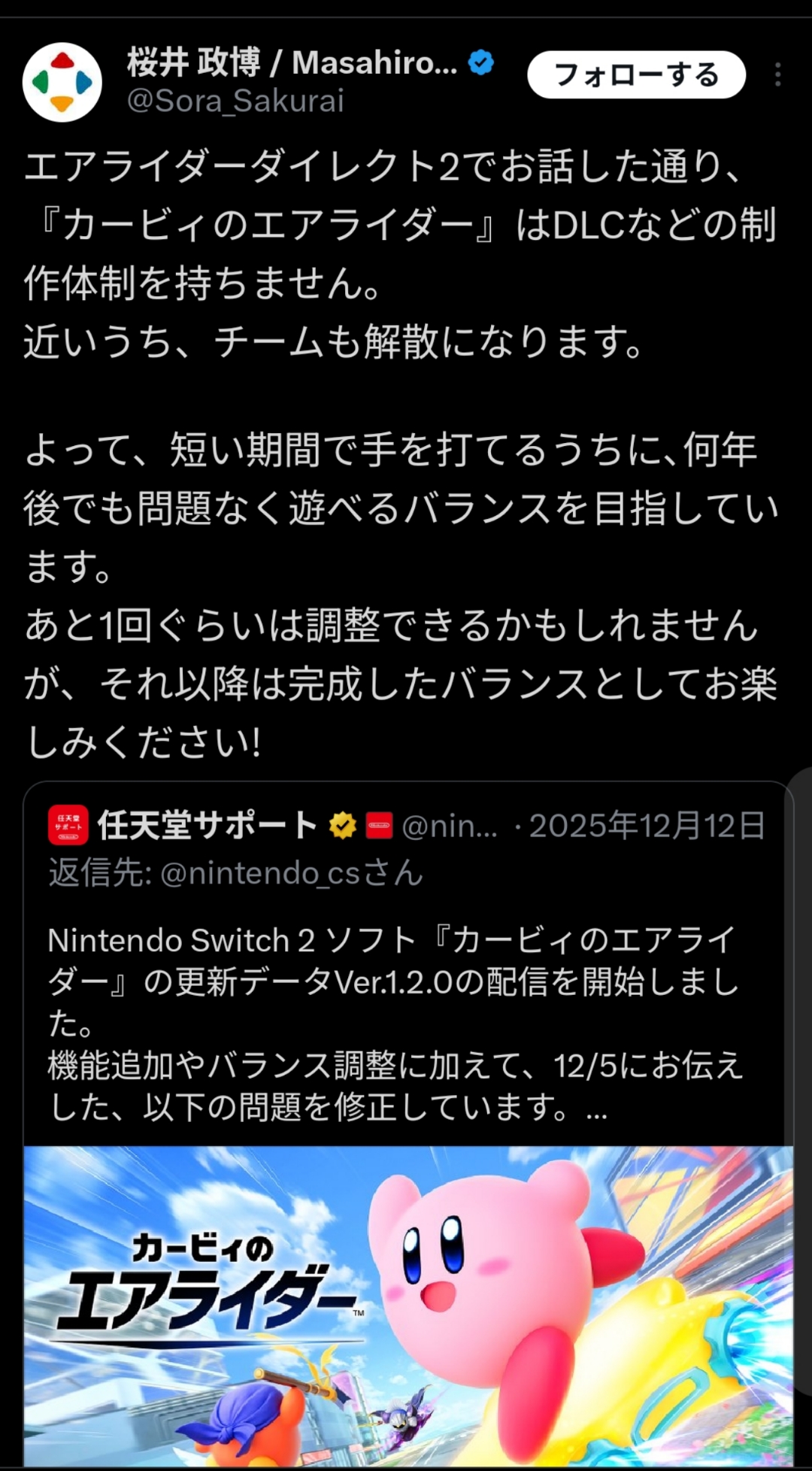The height and width of the screenshot is (1471, 812).
Task: View the @Sora_Sakurai account name
Action: [x=235, y=102]
